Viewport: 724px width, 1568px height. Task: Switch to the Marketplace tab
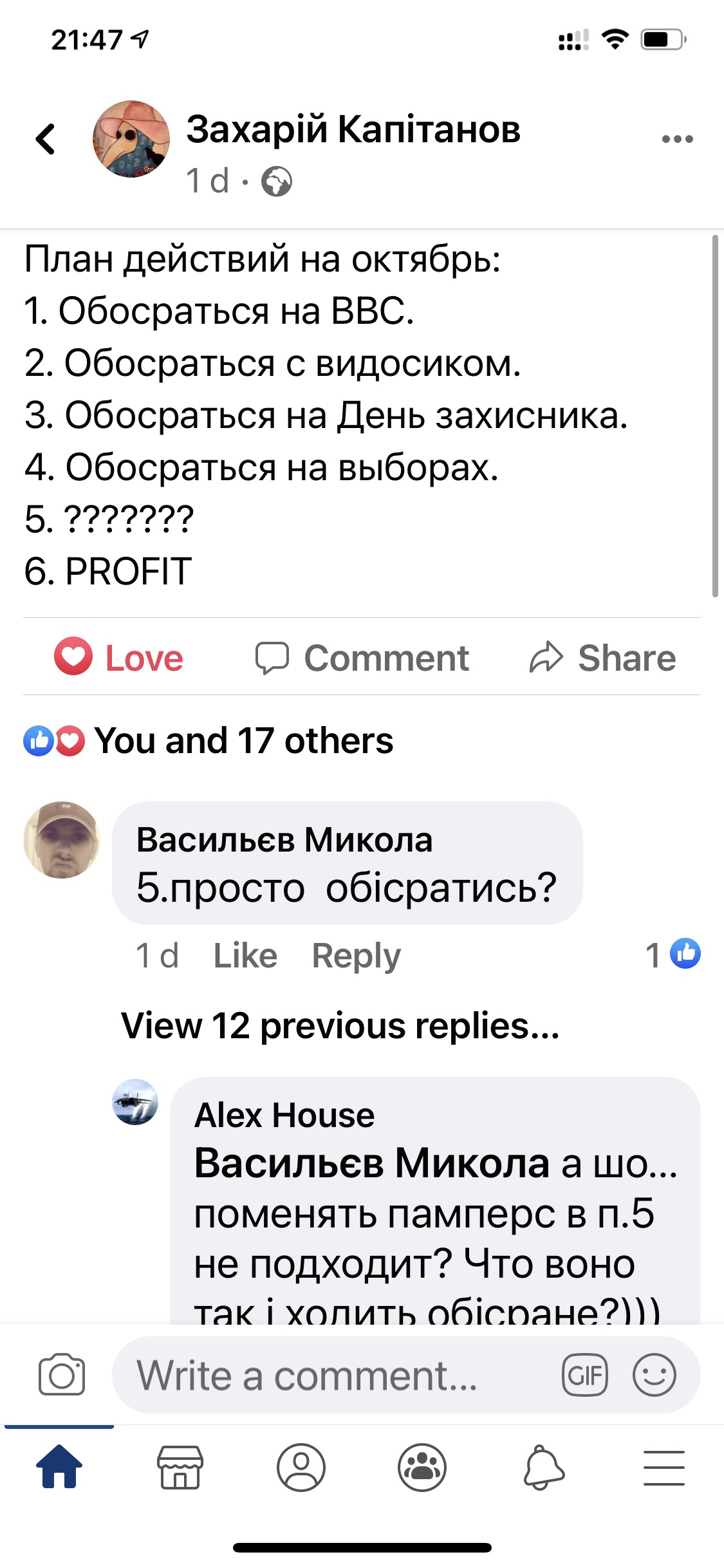coord(180,1468)
